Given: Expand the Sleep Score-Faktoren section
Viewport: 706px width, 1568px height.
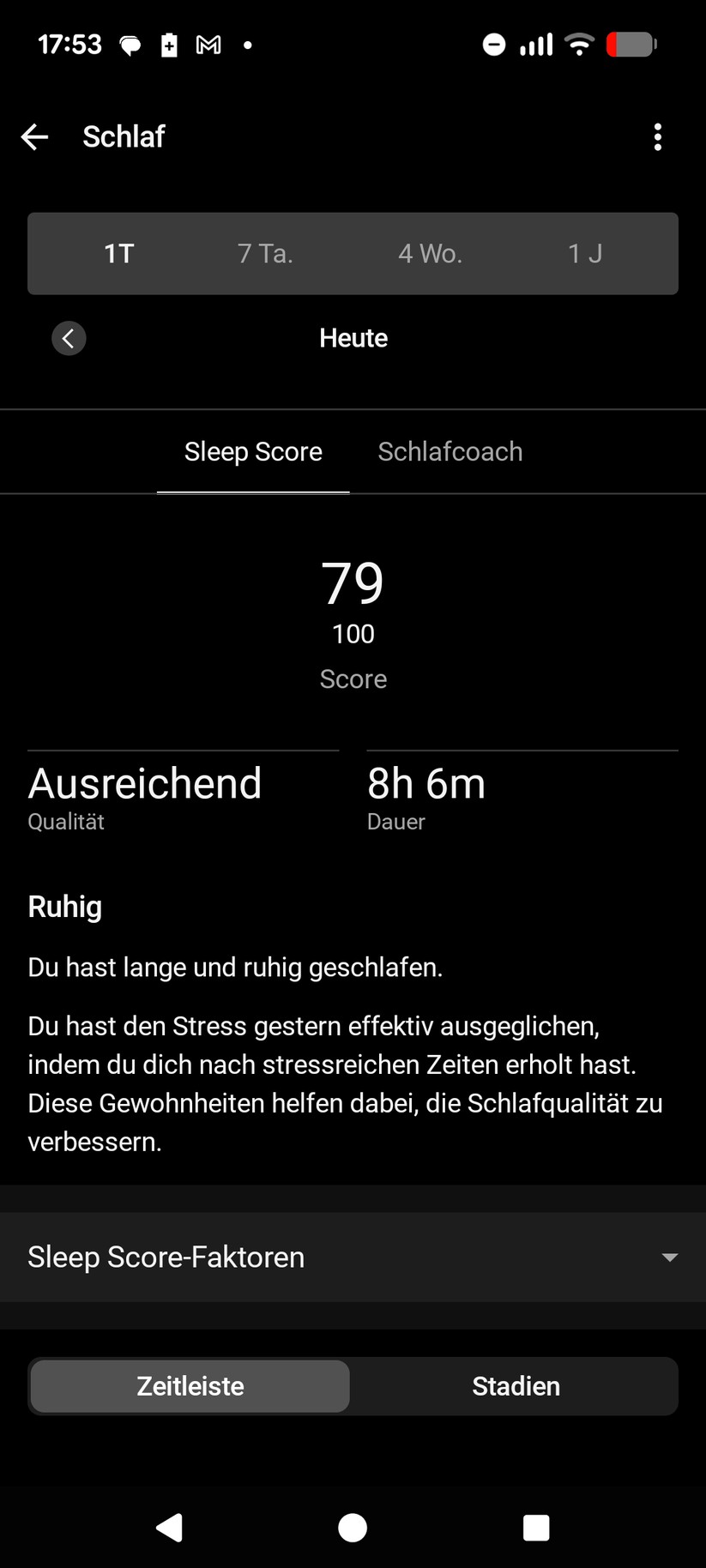Looking at the screenshot, I should (166, 1257).
